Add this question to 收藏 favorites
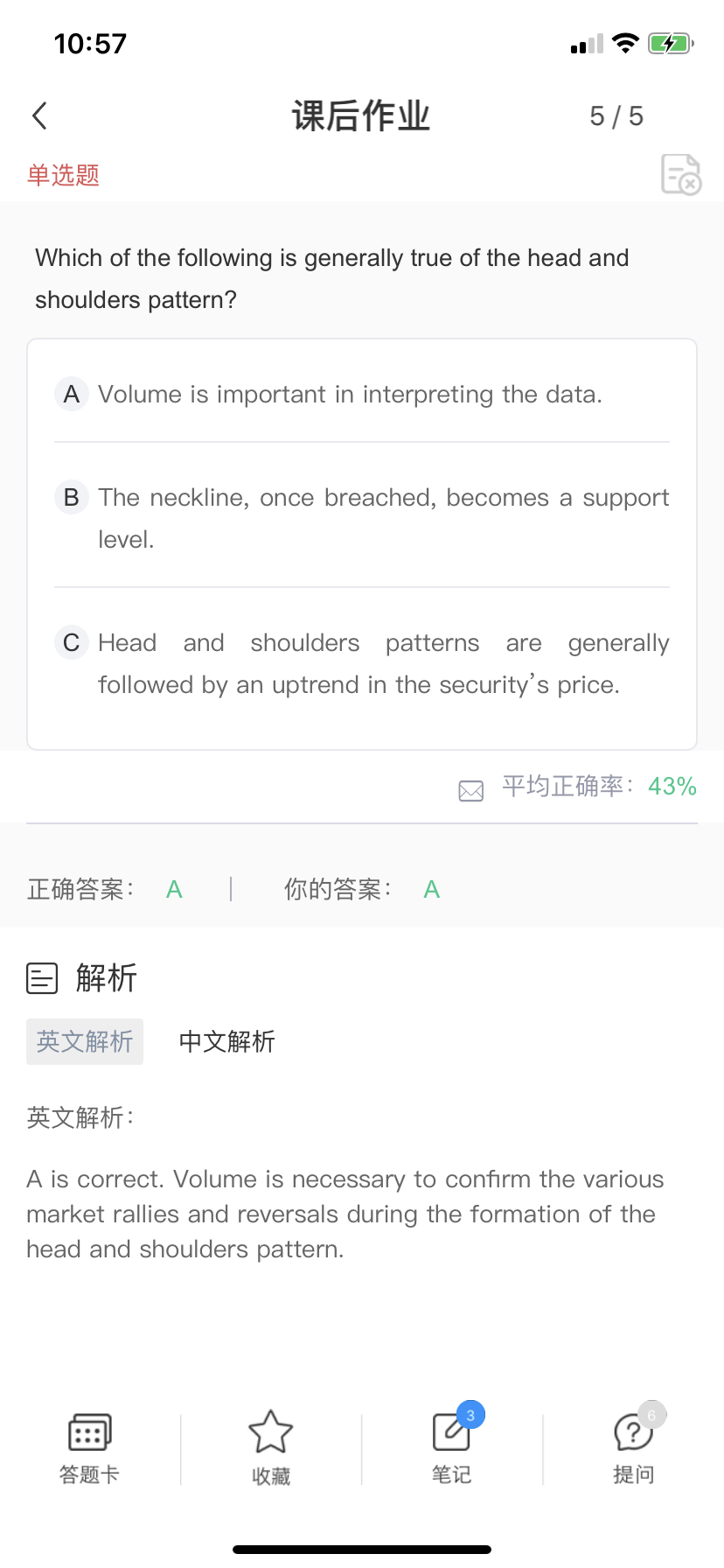The width and height of the screenshot is (724, 1568). point(271,1448)
